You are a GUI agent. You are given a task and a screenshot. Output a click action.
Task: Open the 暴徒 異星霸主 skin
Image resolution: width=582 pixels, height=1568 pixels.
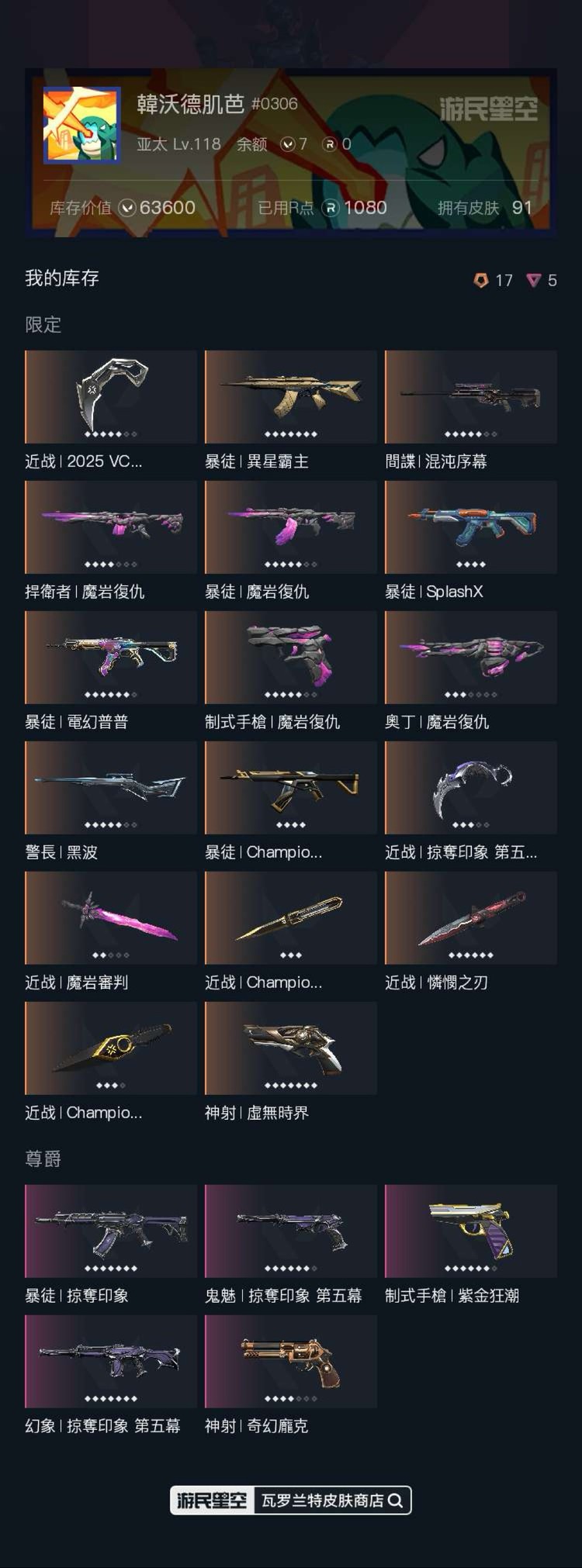click(290, 397)
